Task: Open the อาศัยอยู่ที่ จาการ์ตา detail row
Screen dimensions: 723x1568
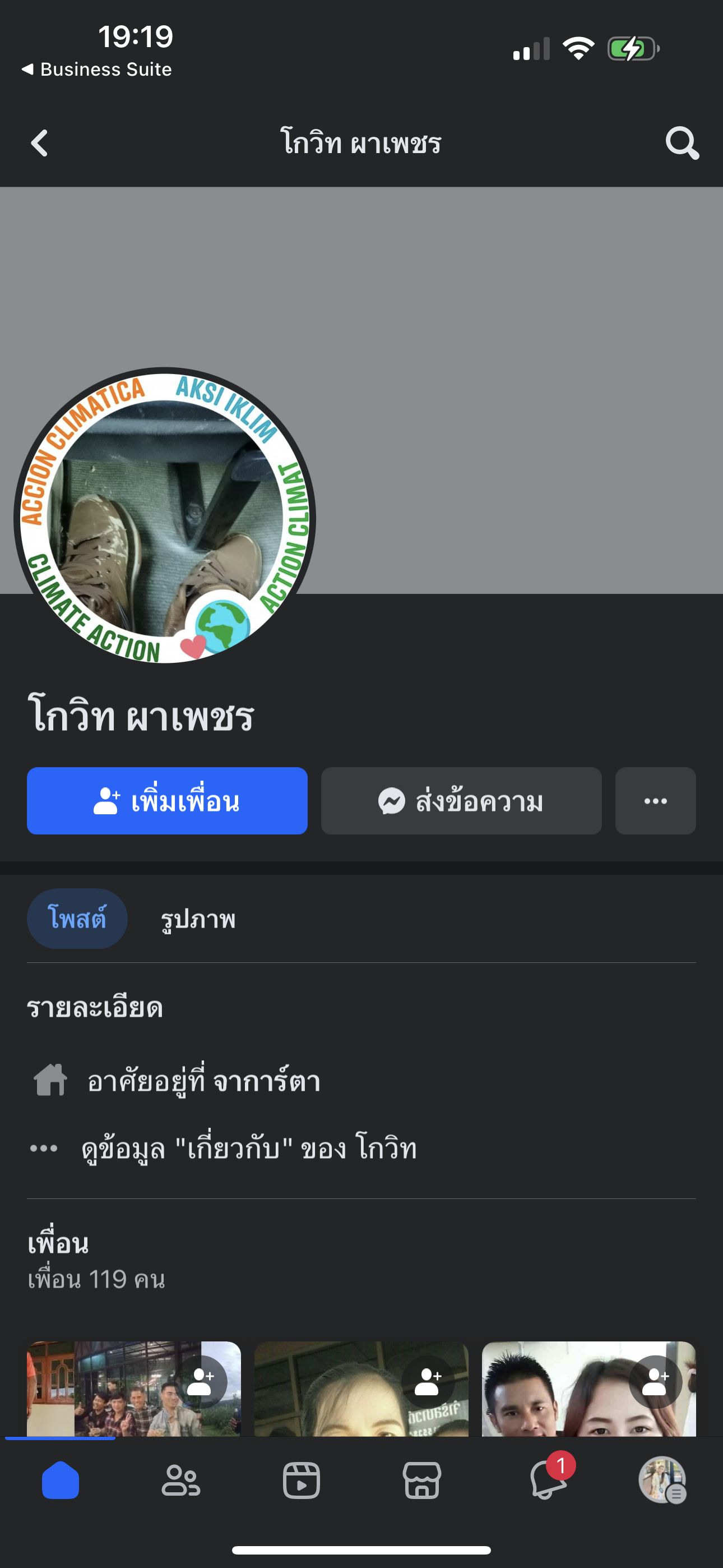Action: [204, 1082]
